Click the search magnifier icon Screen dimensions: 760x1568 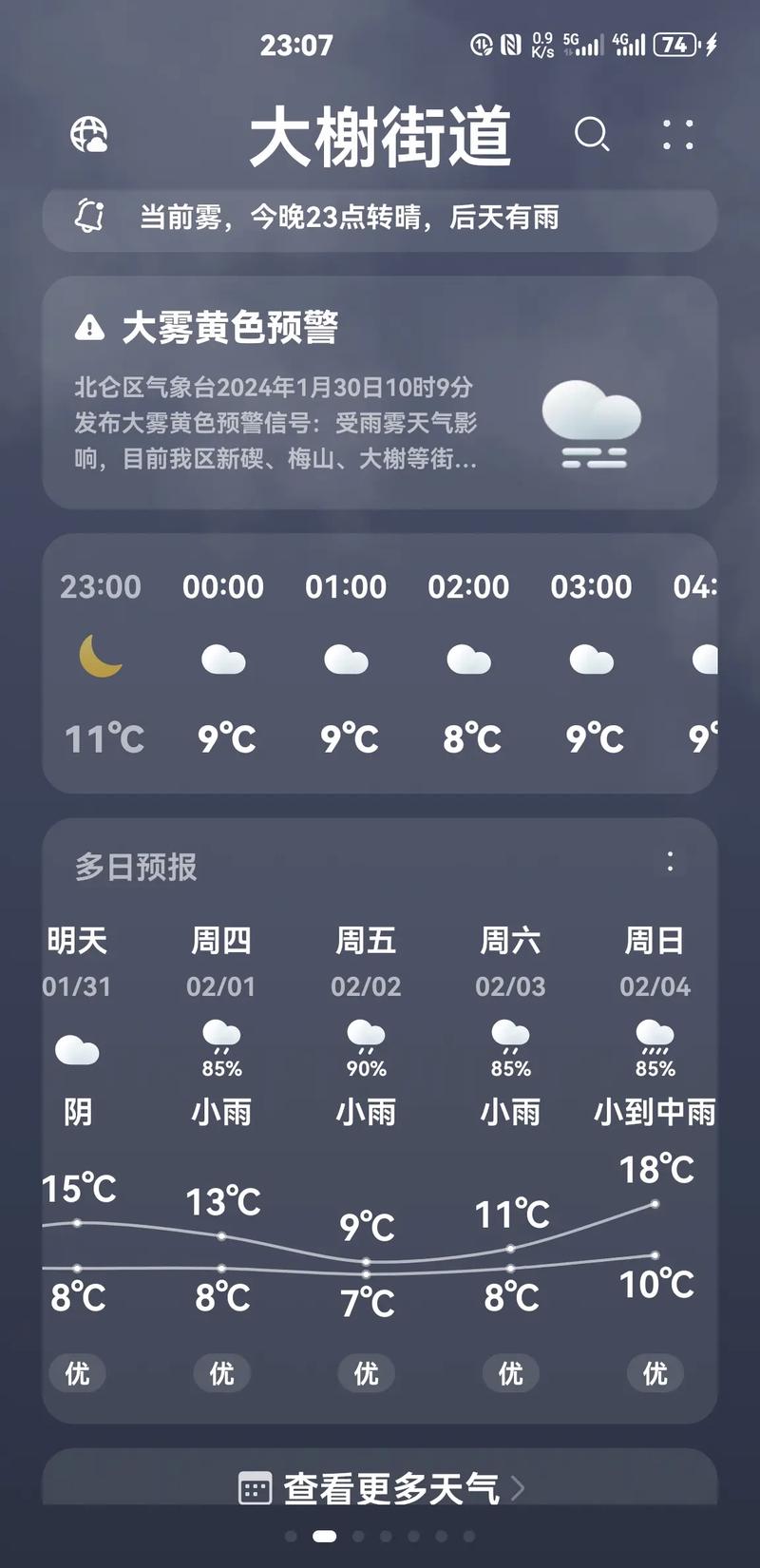[594, 136]
